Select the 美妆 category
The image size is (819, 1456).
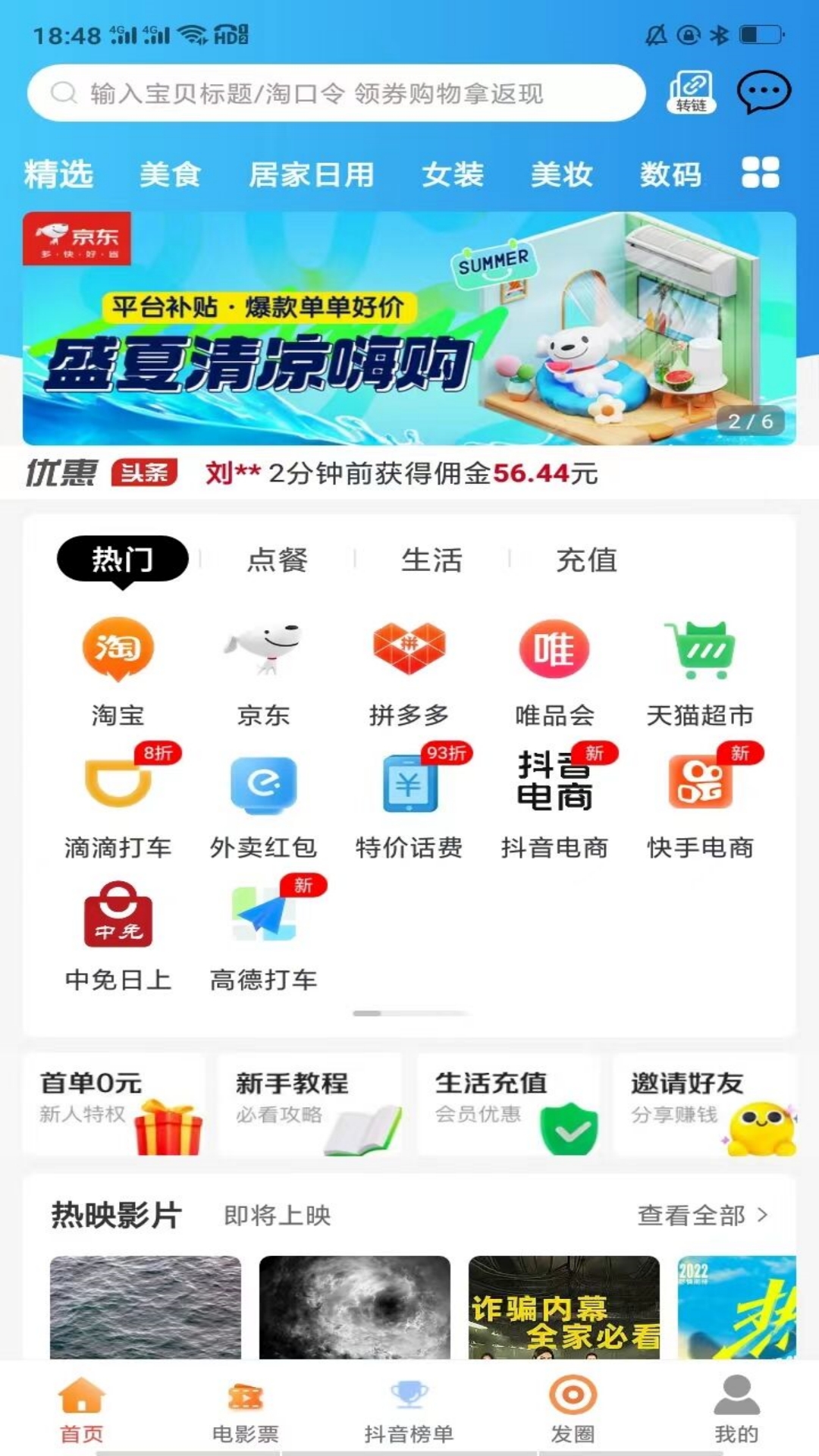click(x=562, y=174)
